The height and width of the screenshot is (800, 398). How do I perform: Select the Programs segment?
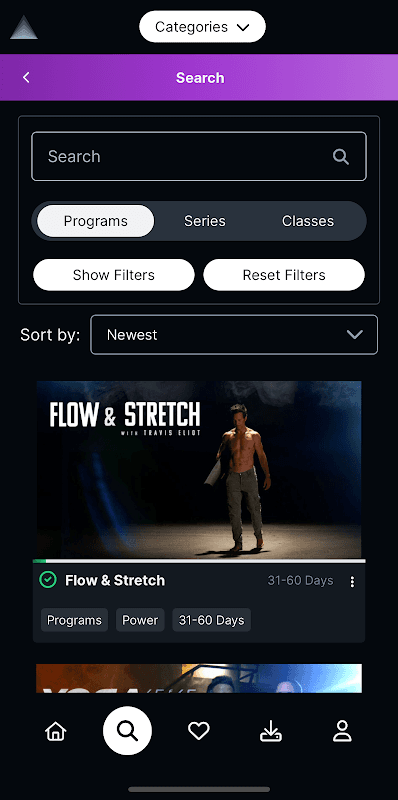[x=95, y=221]
